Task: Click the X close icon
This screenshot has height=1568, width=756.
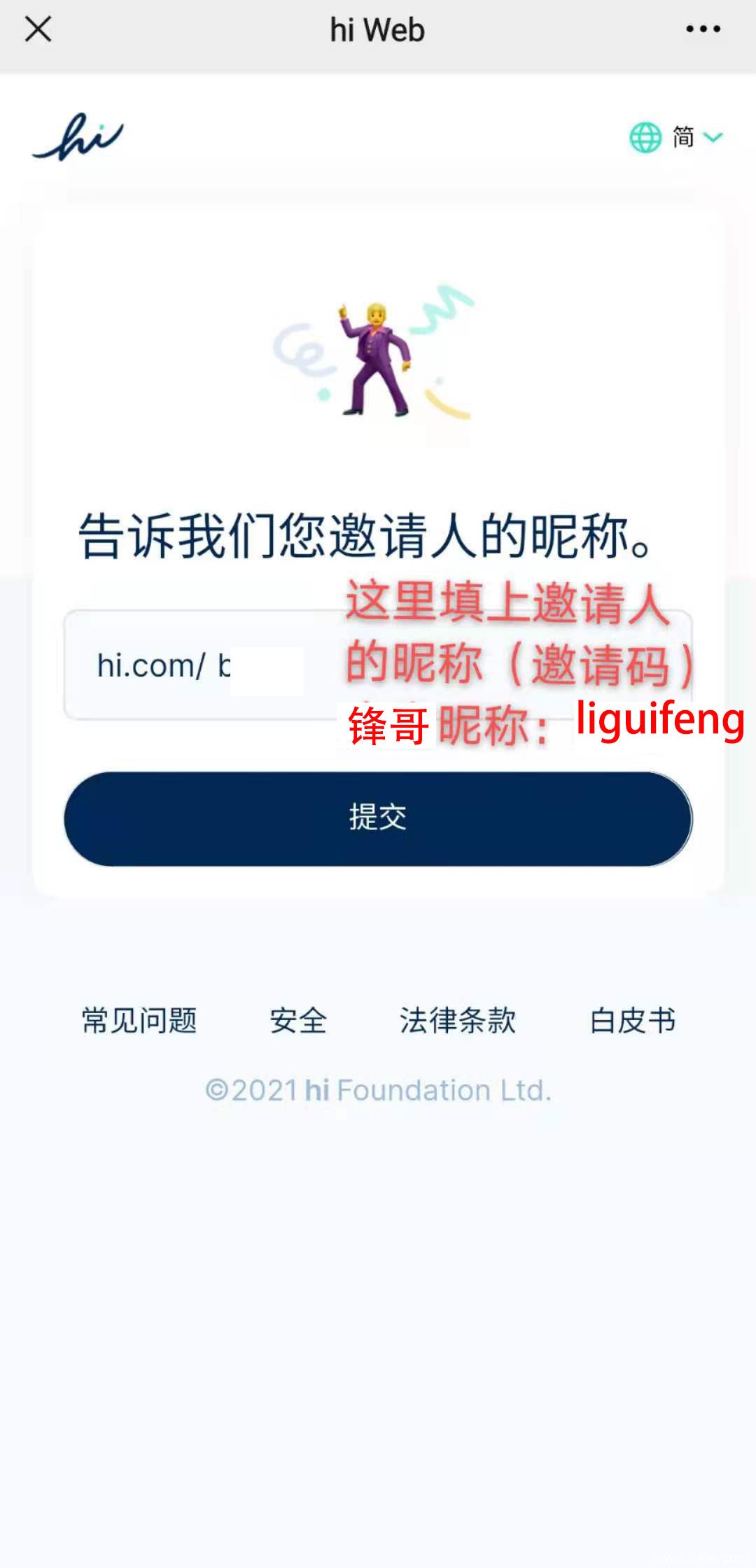Action: [x=39, y=29]
